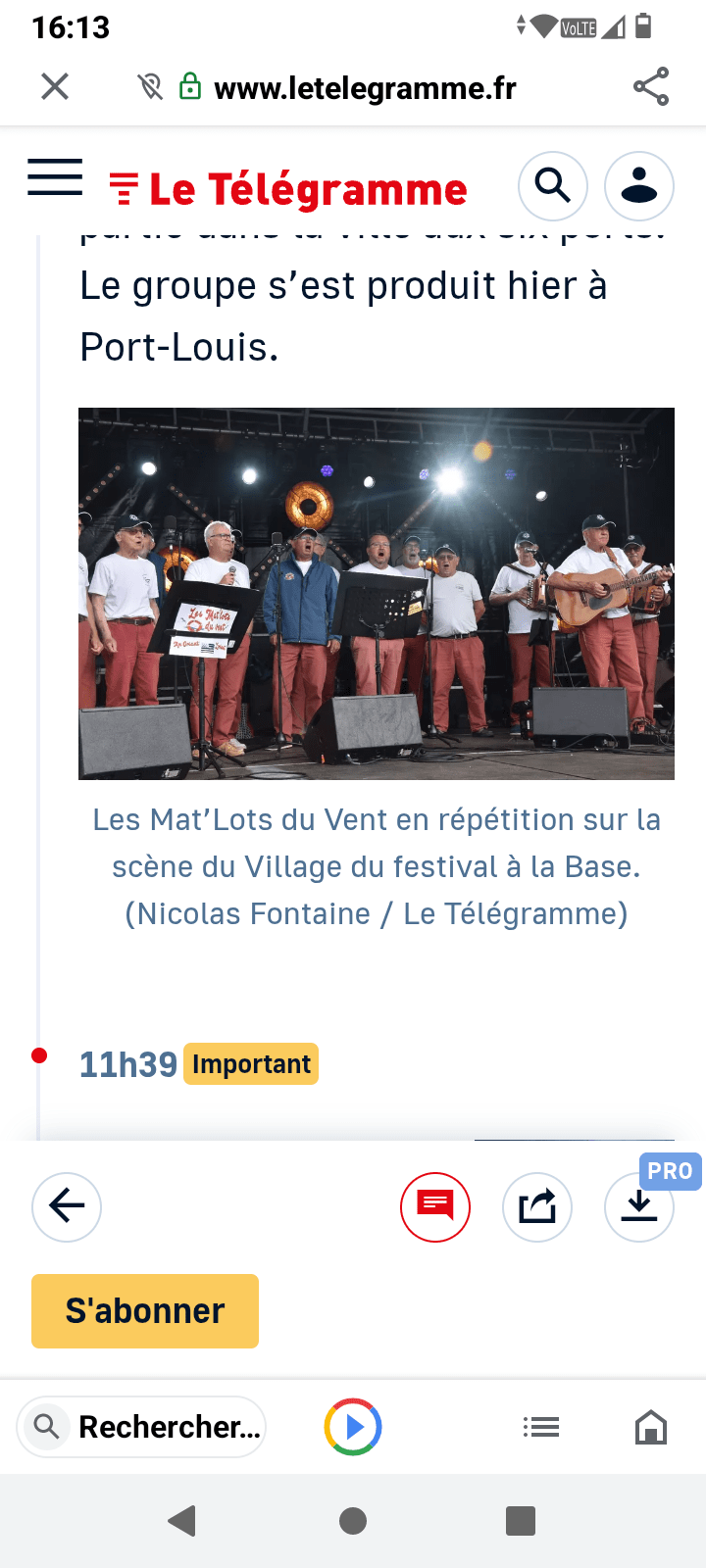Viewport: 706px width, 1568px height.
Task: Open recent apps square button
Action: point(521,1521)
